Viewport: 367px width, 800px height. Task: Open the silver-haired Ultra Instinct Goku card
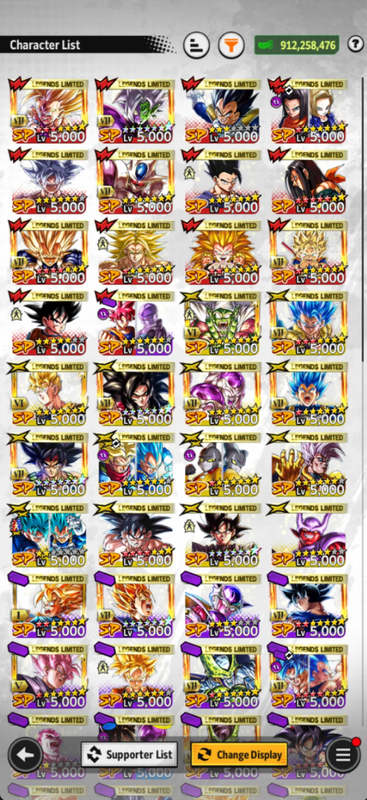point(48,182)
